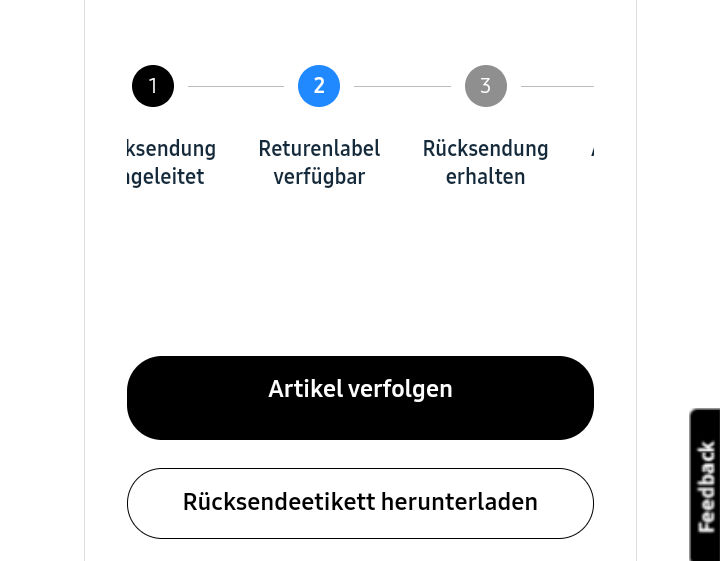This screenshot has height=561, width=720.
Task: Open the Feedback side tab
Action: point(706,486)
